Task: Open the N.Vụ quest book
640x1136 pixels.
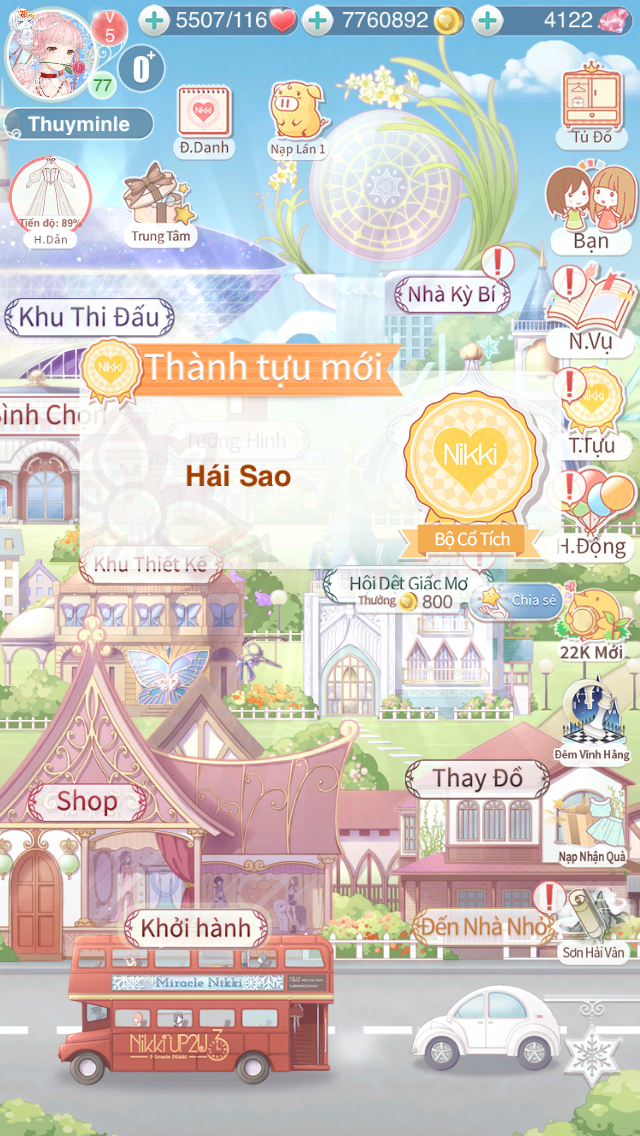Action: 591,310
